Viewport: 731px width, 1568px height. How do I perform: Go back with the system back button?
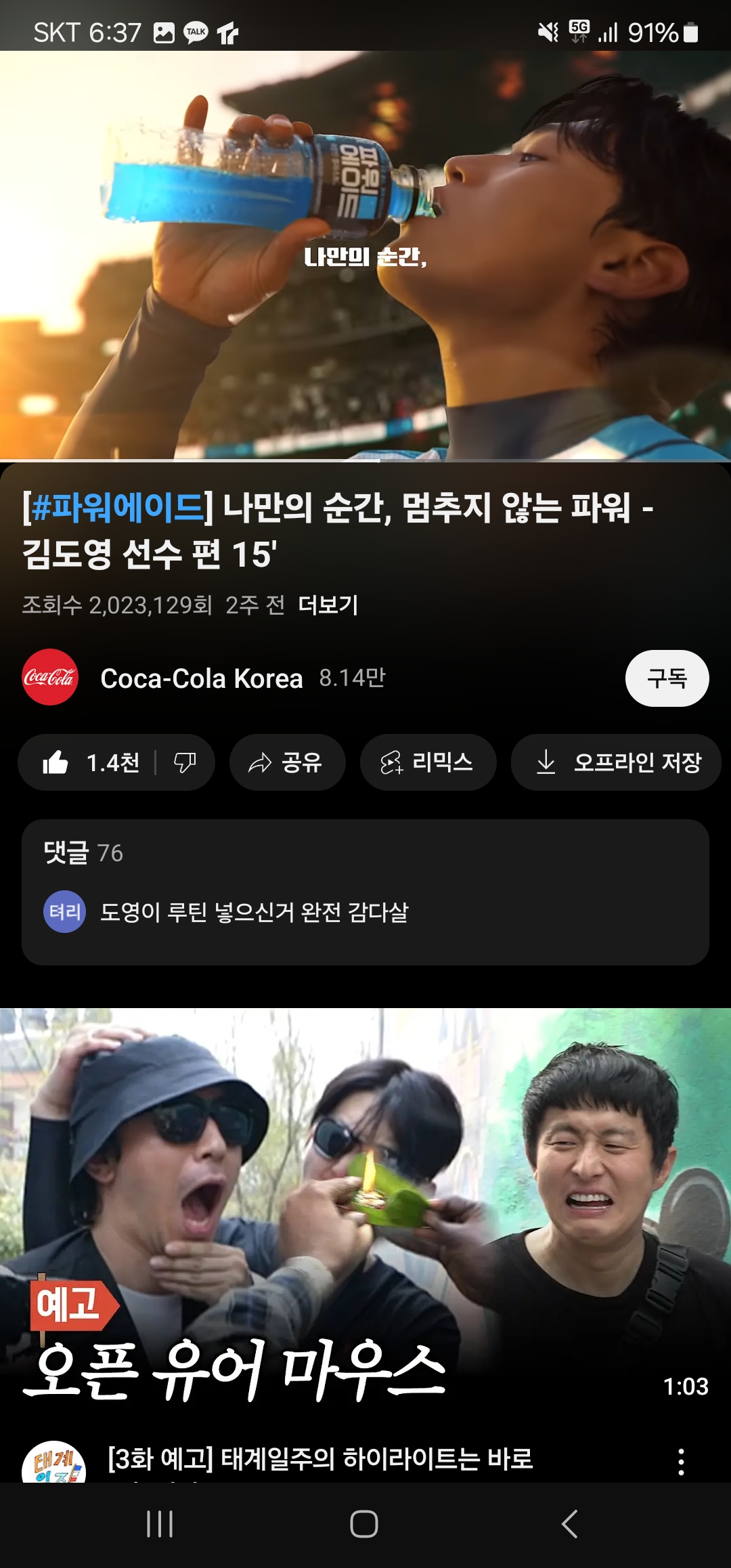570,1524
